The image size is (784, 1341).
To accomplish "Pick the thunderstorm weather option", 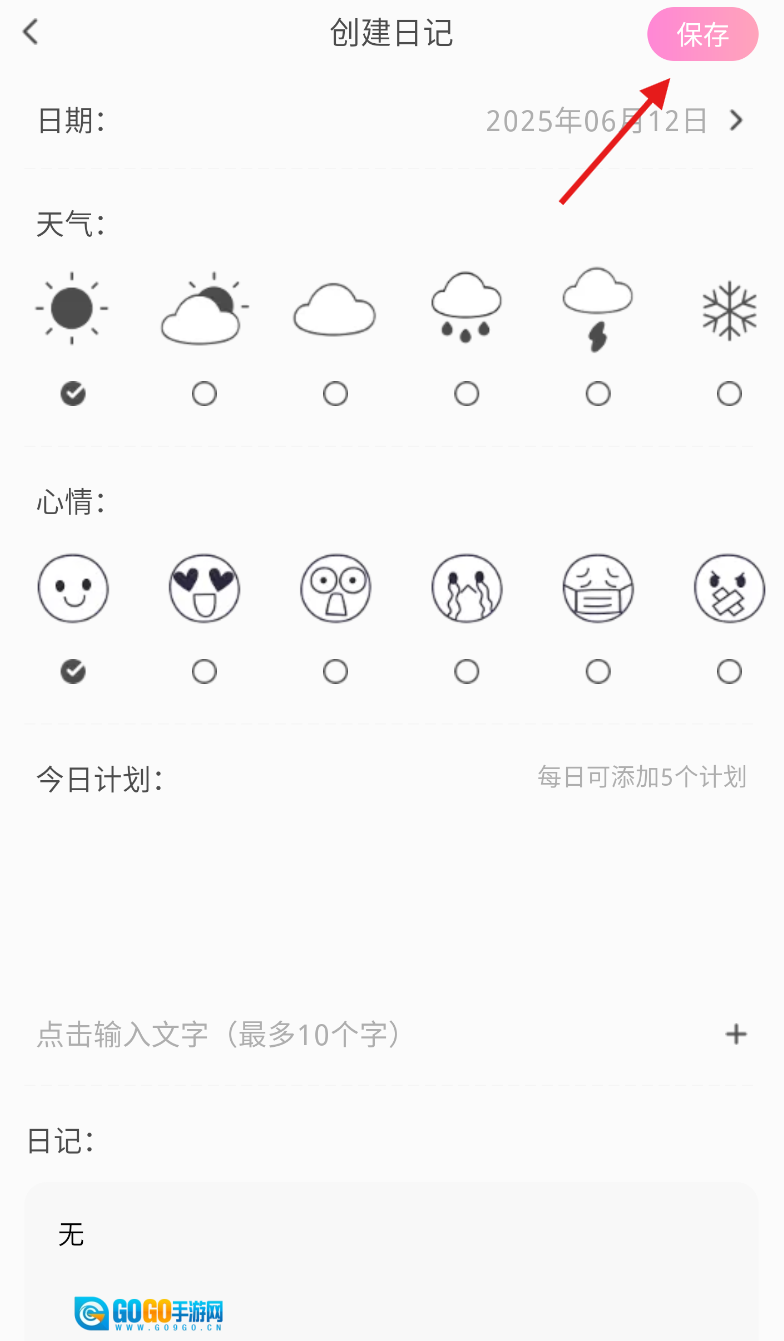I will tap(598, 394).
